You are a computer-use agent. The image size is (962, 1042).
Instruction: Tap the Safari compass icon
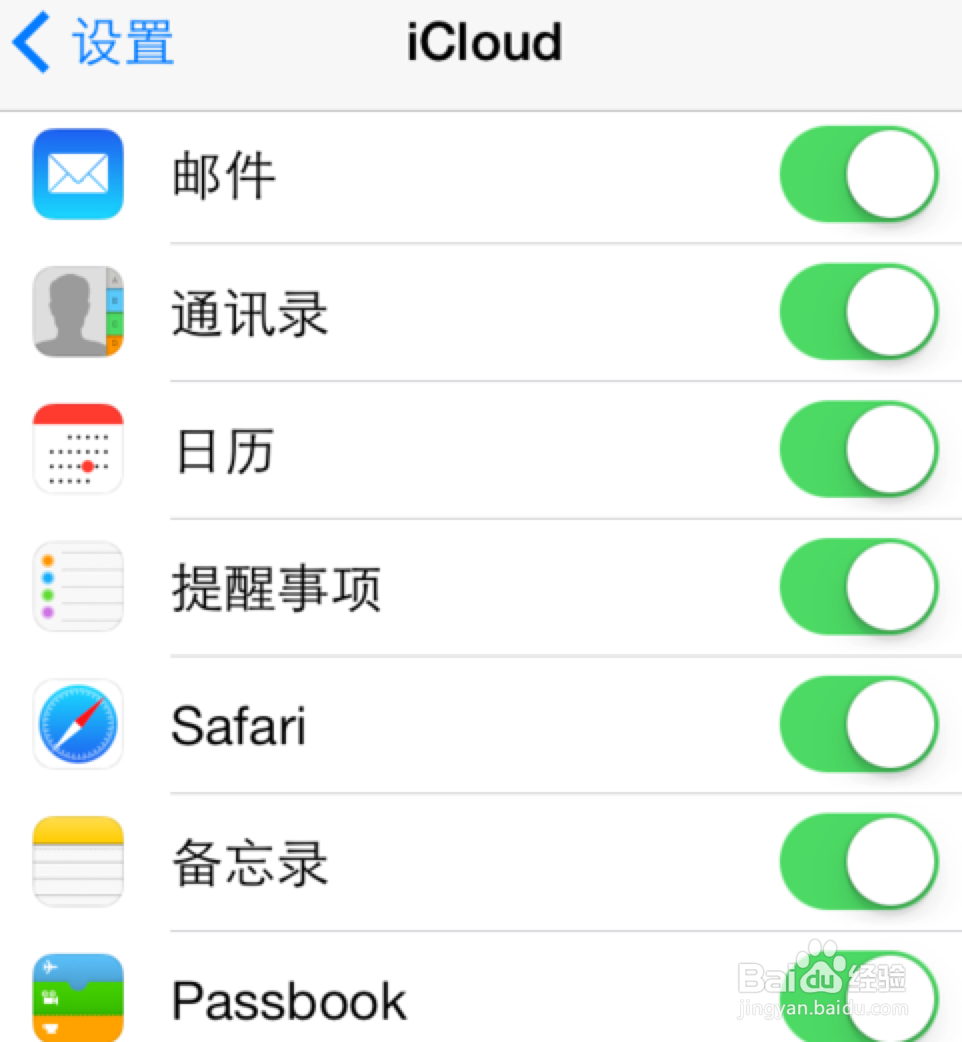click(78, 725)
